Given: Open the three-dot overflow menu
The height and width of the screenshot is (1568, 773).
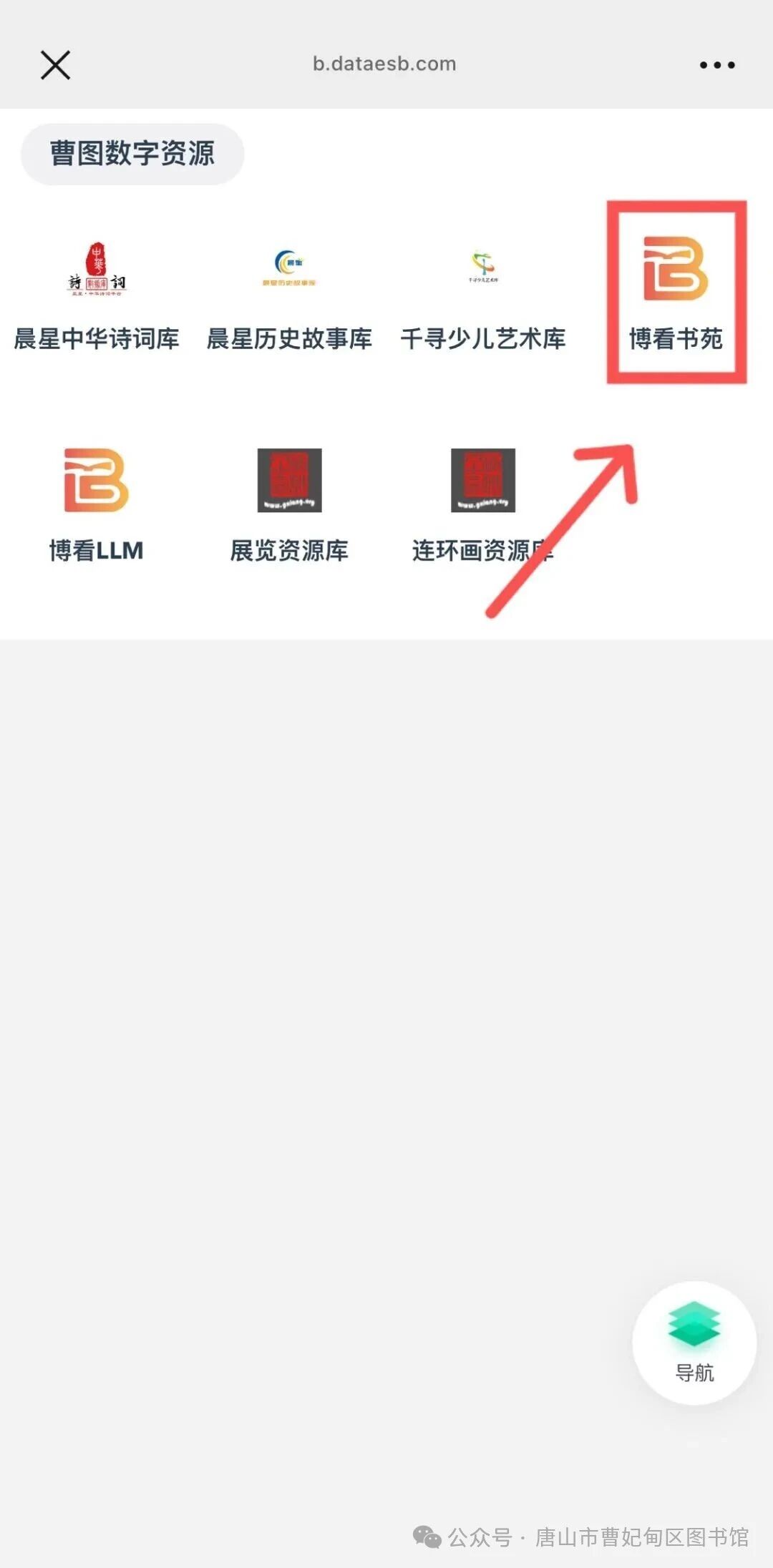Looking at the screenshot, I should point(716,65).
